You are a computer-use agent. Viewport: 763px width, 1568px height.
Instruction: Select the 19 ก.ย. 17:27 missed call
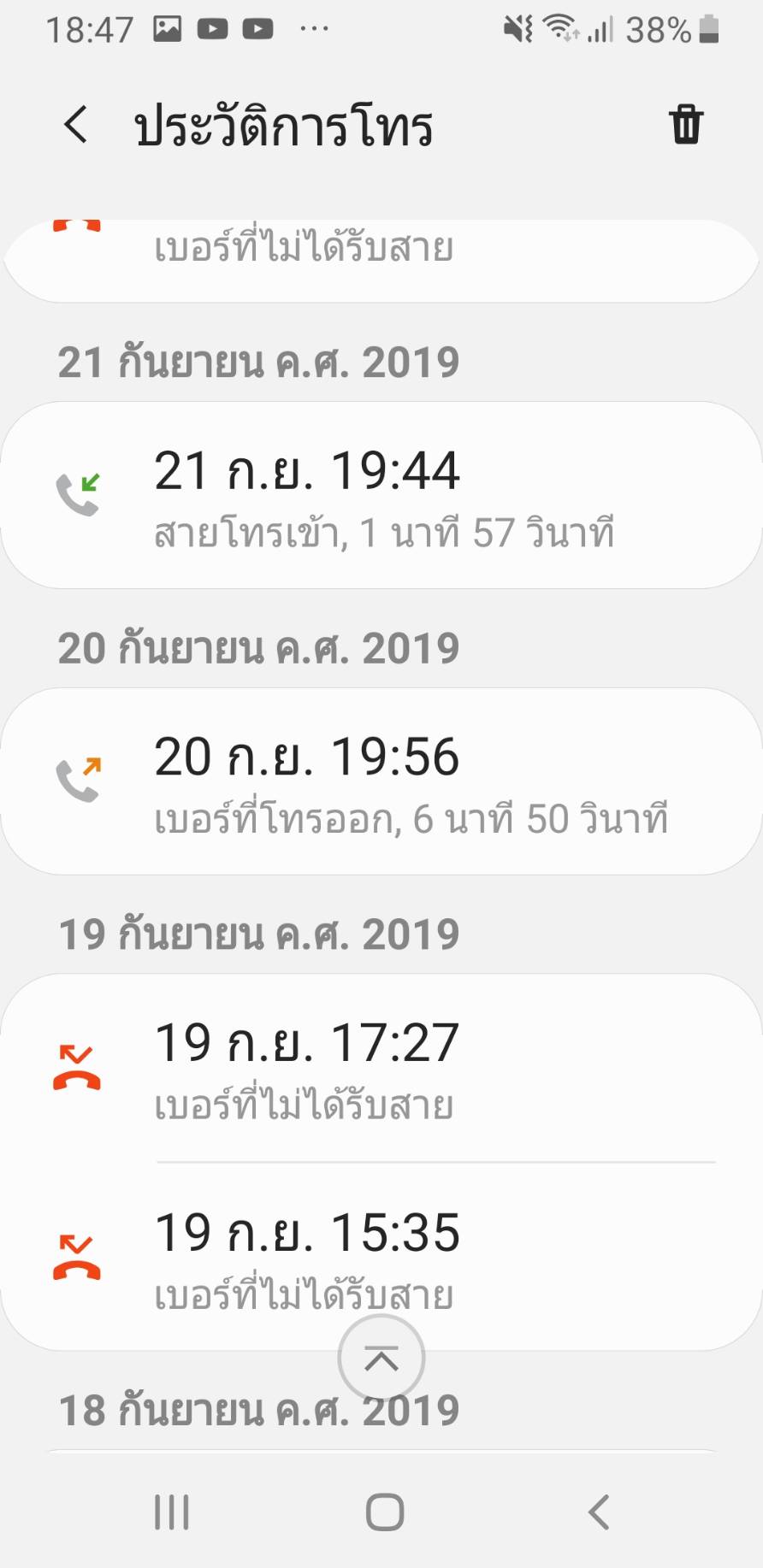[x=381, y=1069]
